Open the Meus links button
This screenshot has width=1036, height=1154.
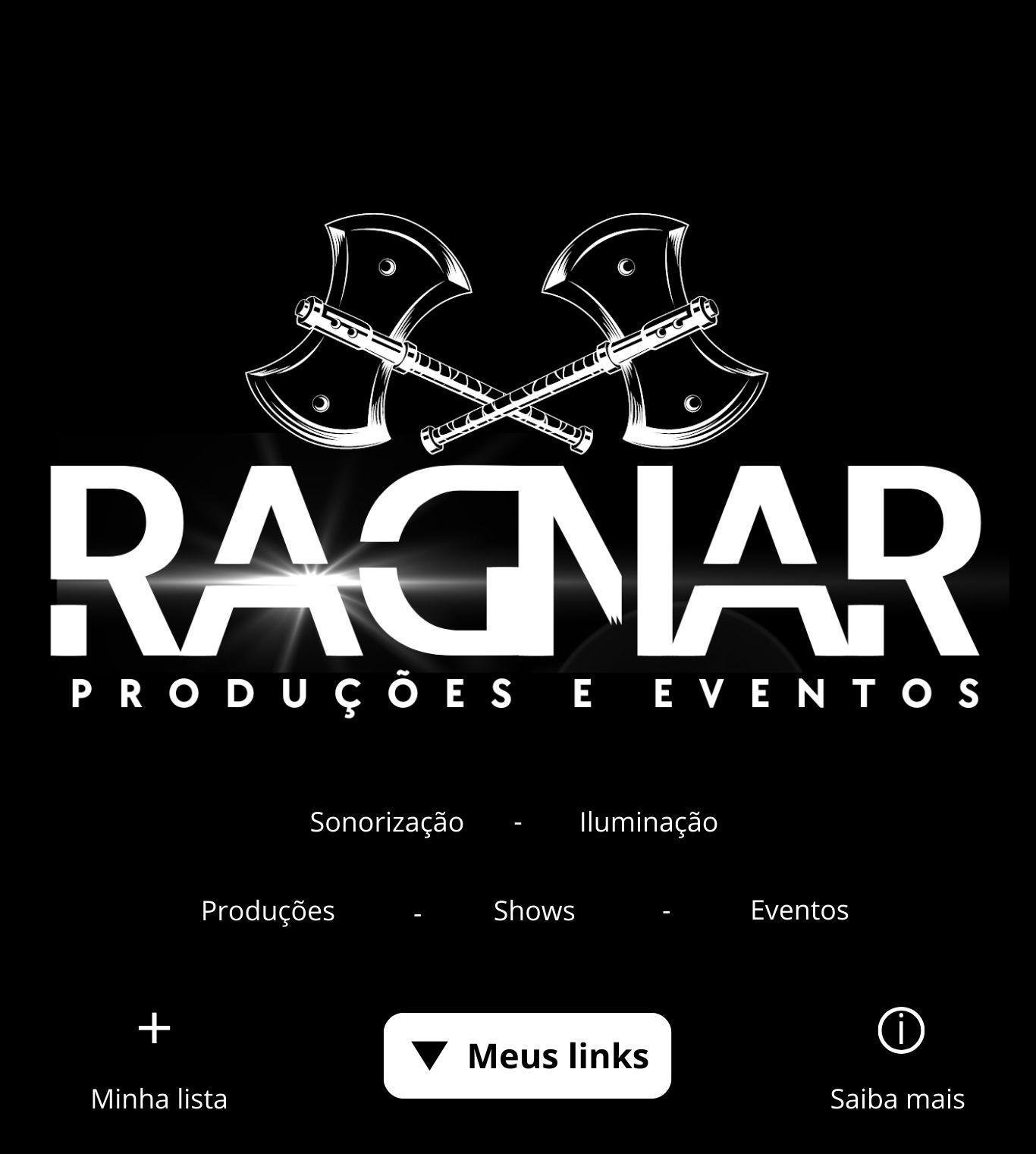click(x=527, y=1055)
